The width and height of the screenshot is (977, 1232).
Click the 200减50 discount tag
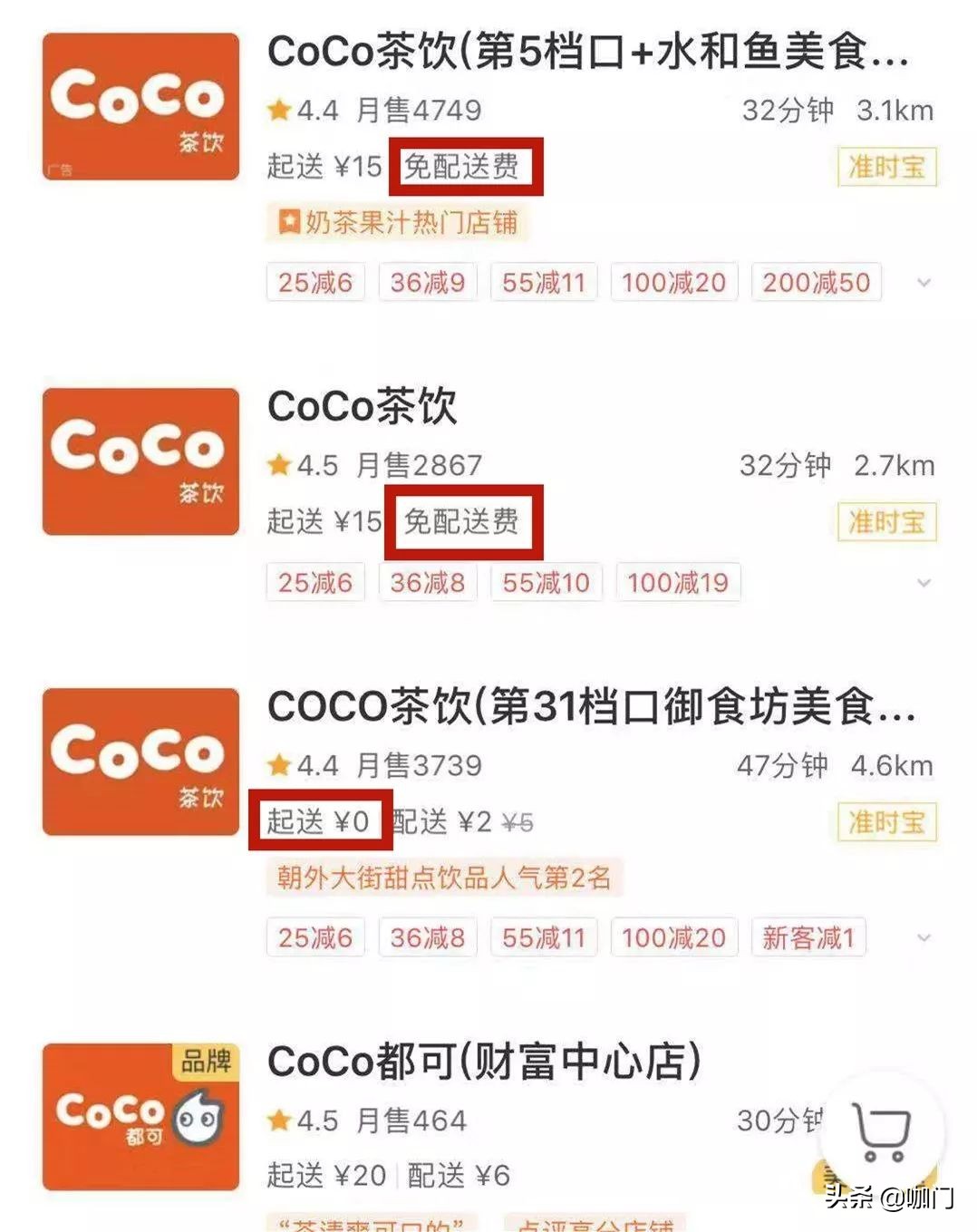(816, 283)
